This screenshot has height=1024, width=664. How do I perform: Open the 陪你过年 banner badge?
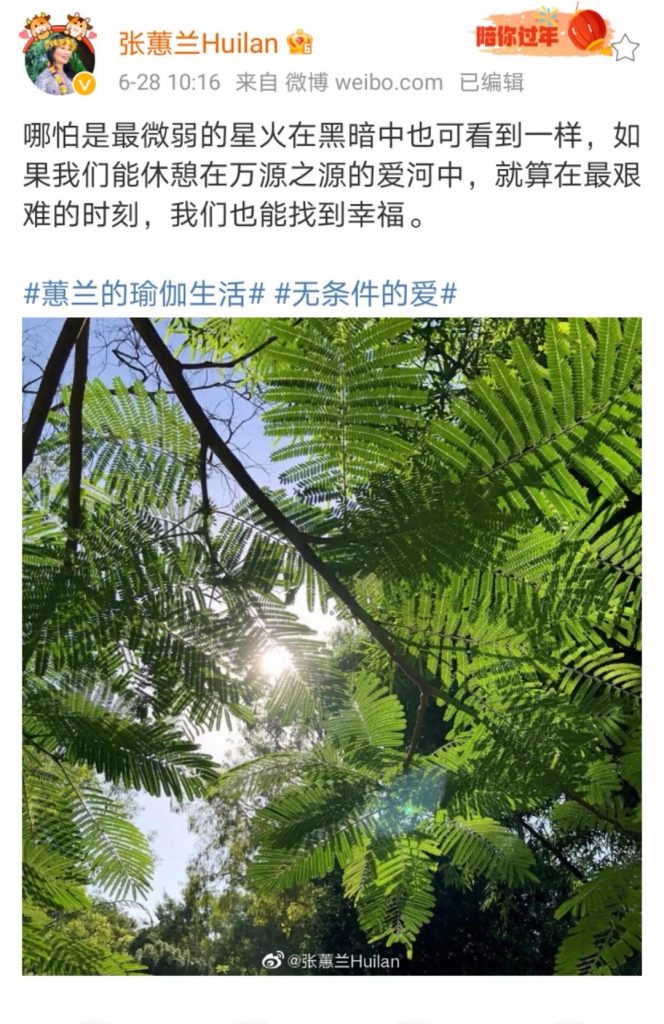tap(540, 34)
